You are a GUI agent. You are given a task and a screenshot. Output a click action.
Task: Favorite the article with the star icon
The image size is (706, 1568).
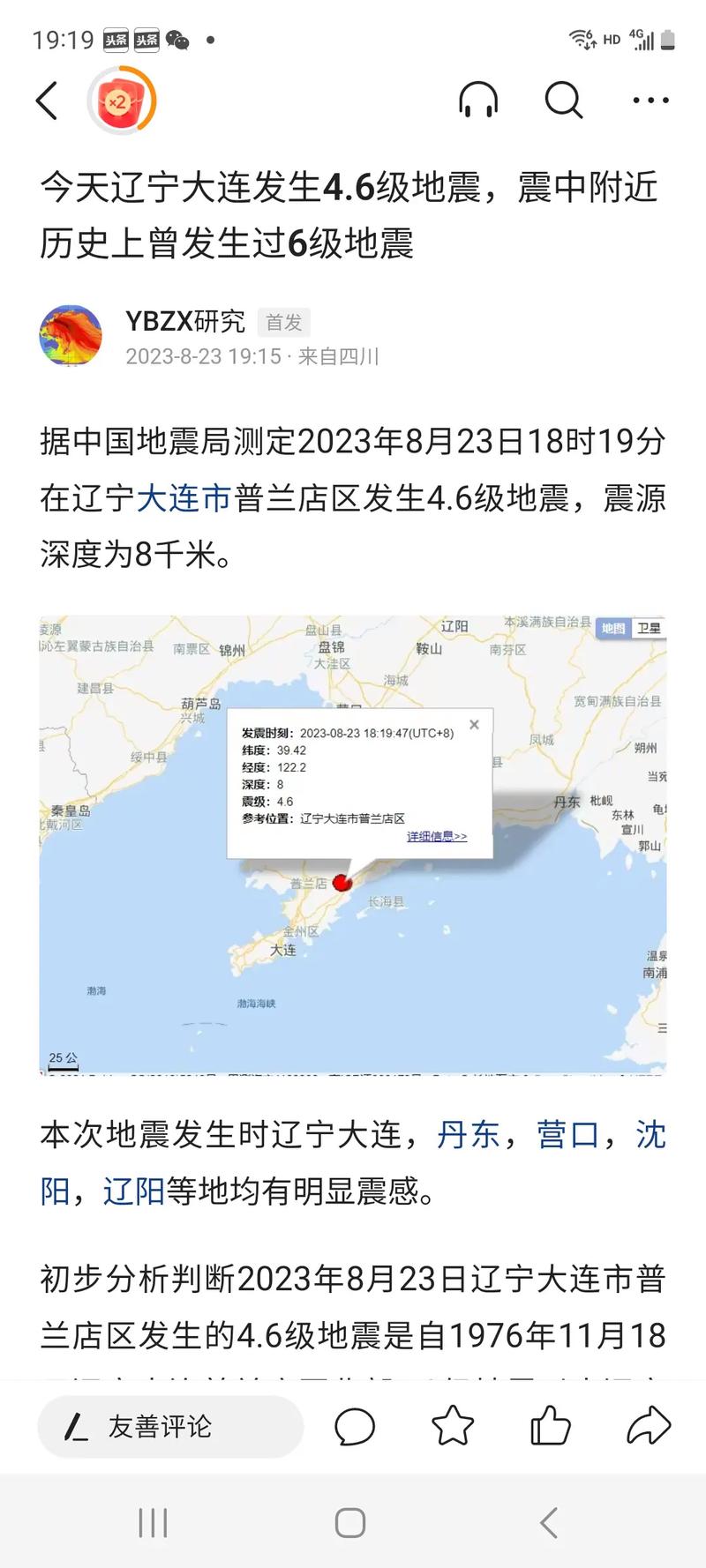click(452, 1426)
